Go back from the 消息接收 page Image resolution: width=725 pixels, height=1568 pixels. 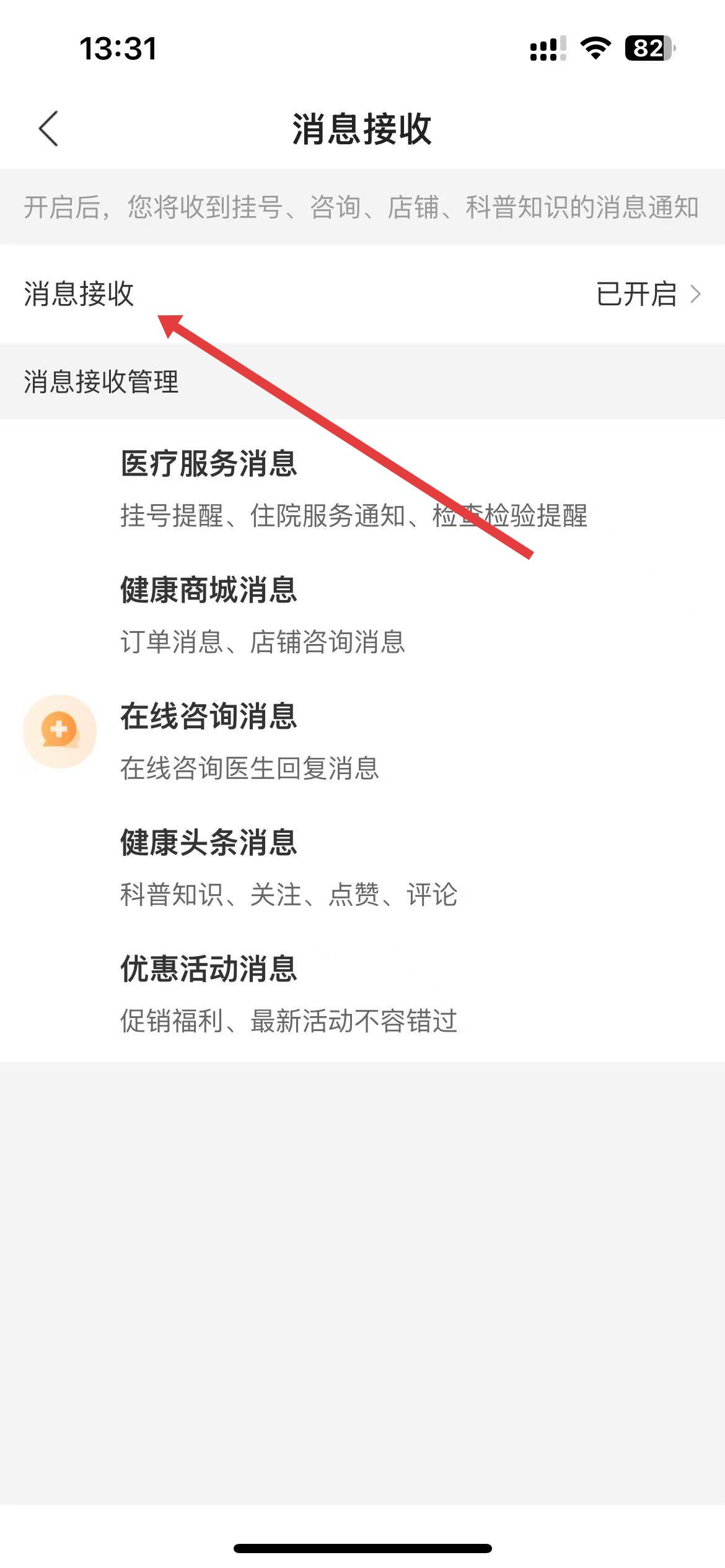point(48,129)
